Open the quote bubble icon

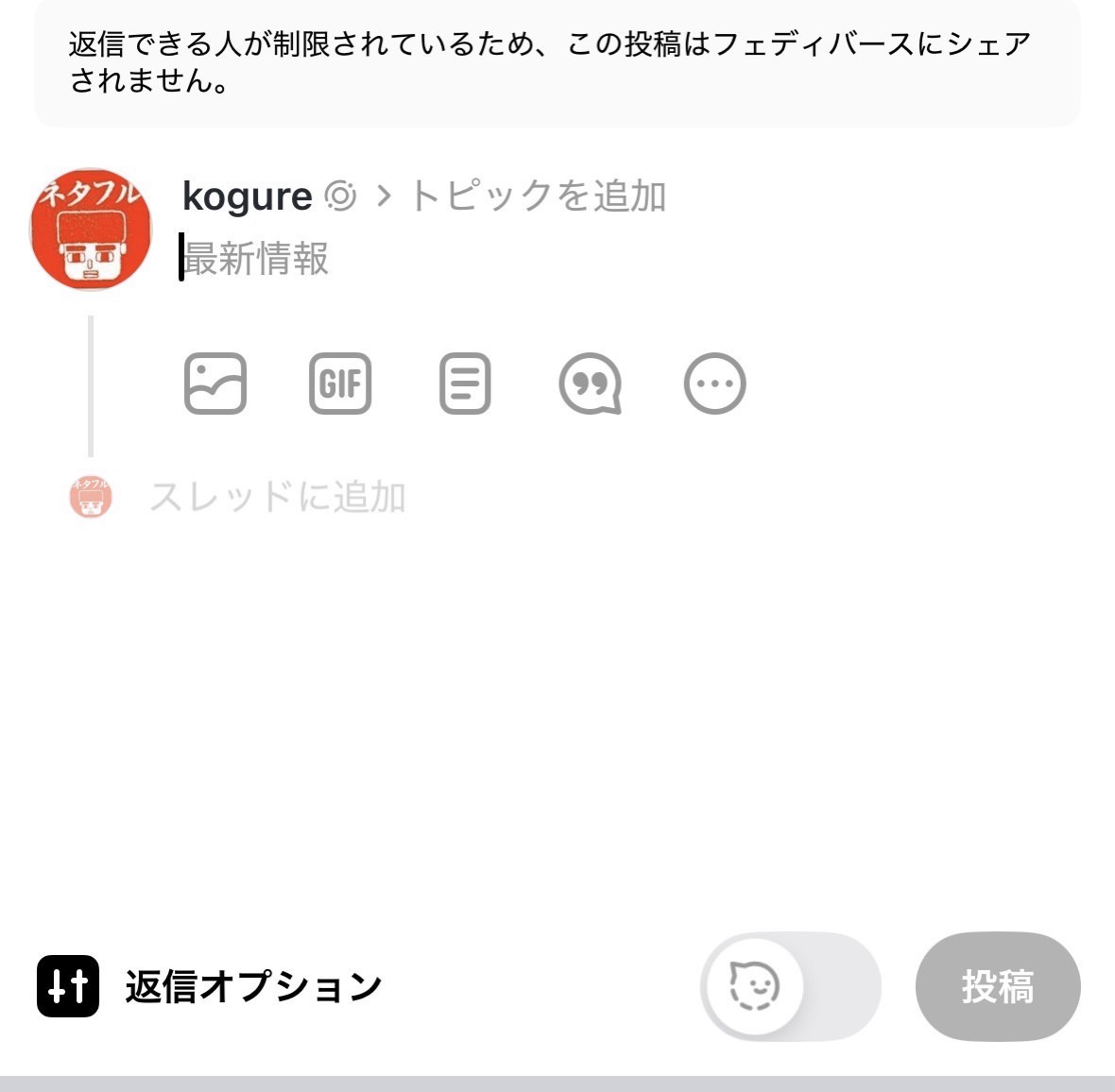pos(591,384)
